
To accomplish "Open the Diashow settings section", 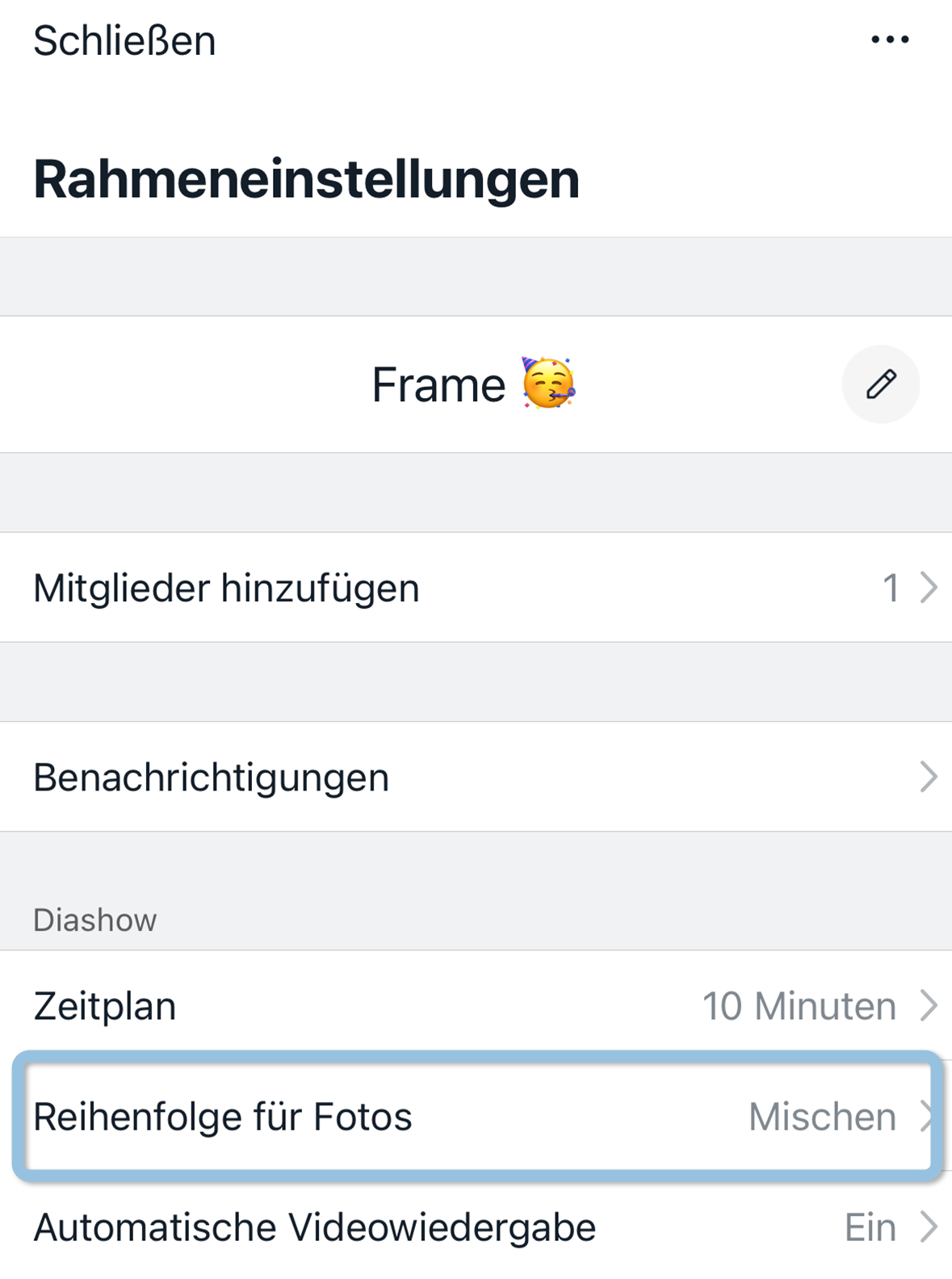I will point(94,920).
